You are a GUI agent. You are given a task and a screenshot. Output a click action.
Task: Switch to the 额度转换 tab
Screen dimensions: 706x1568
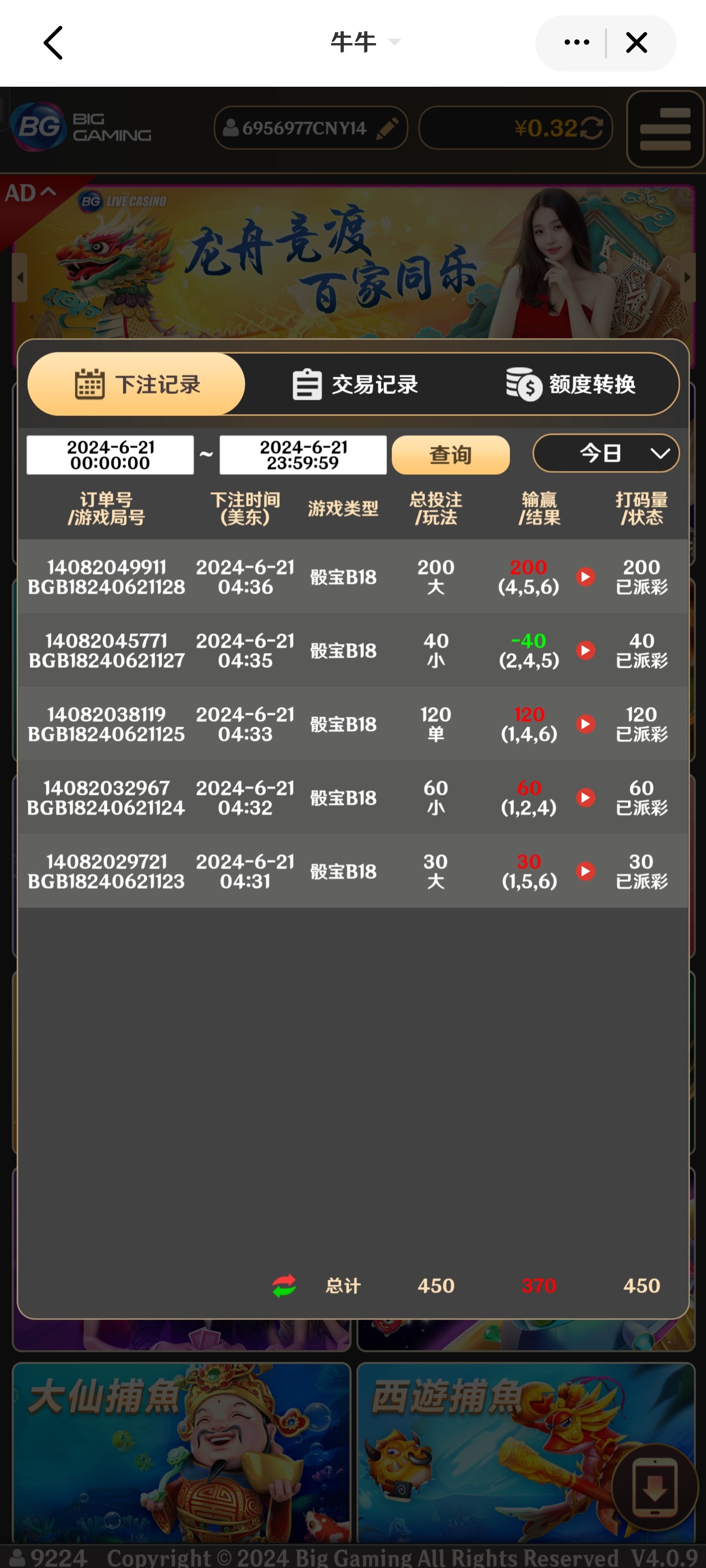[x=571, y=384]
